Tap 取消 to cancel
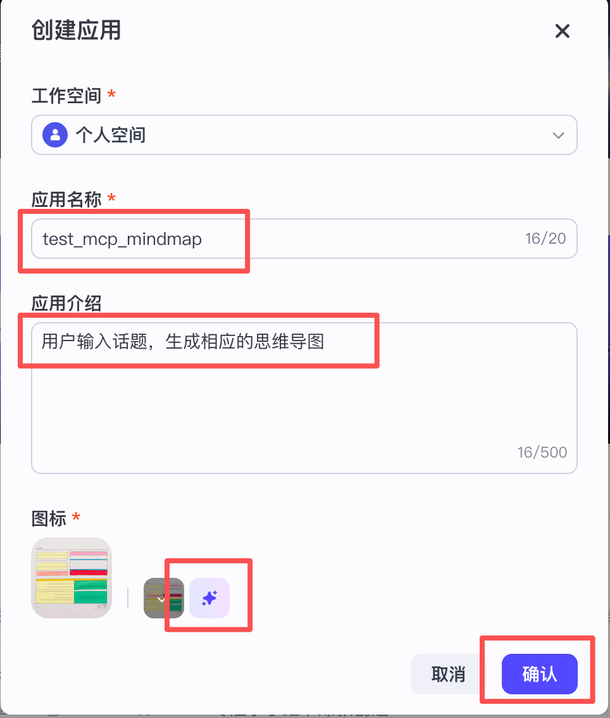 [x=448, y=674]
